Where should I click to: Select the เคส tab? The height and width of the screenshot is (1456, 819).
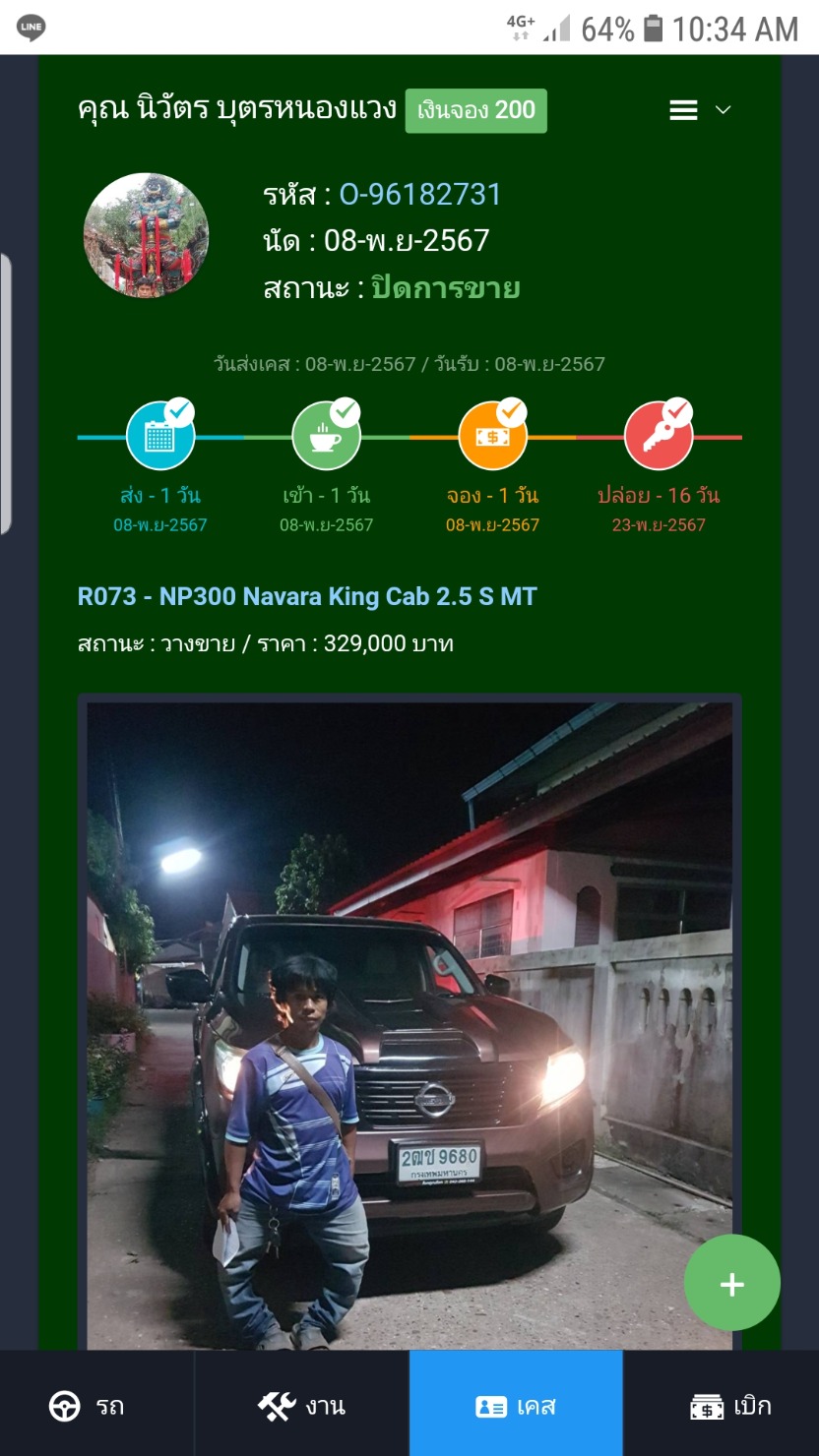pyautogui.click(x=516, y=1406)
